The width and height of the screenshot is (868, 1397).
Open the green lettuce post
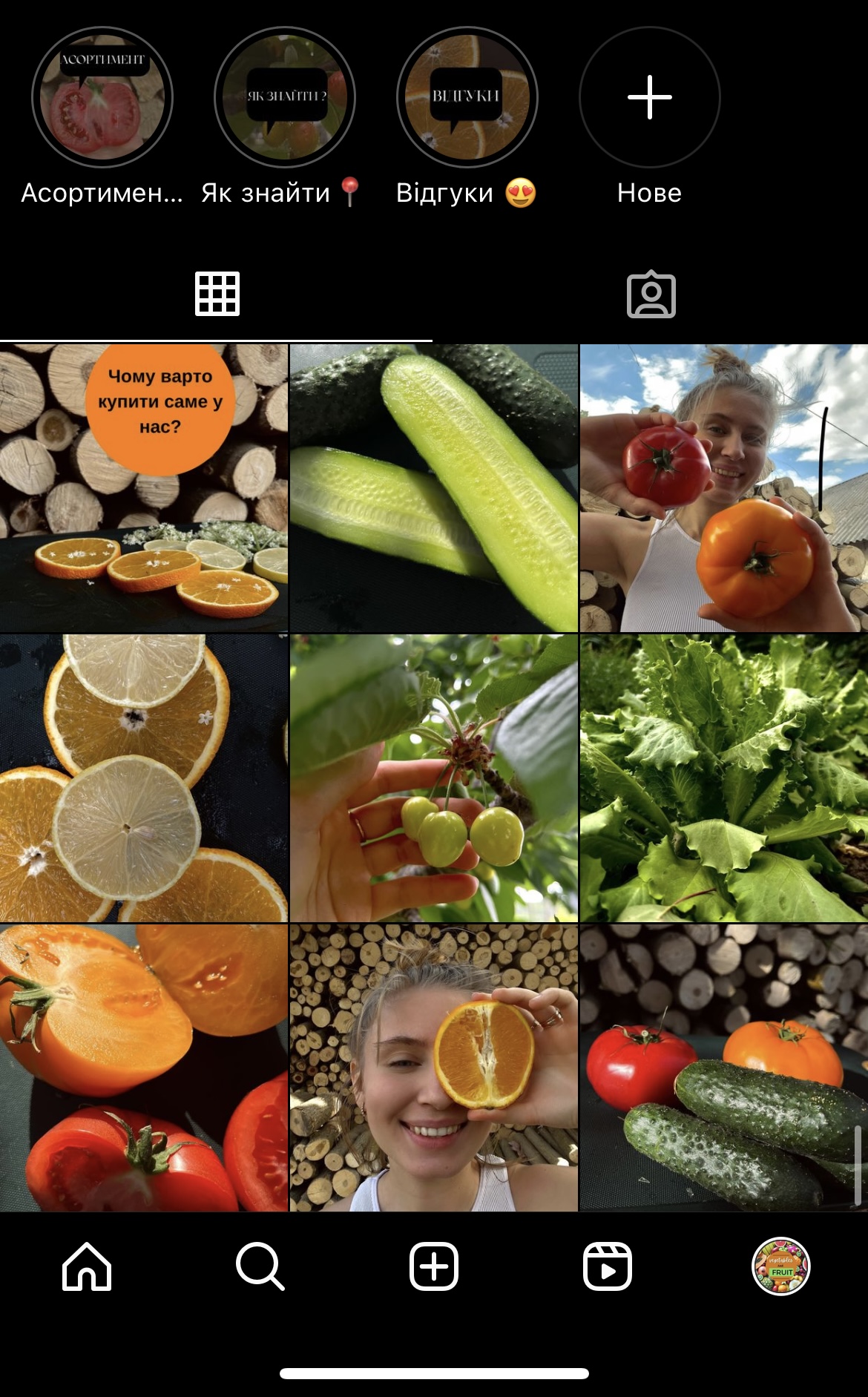[723, 778]
